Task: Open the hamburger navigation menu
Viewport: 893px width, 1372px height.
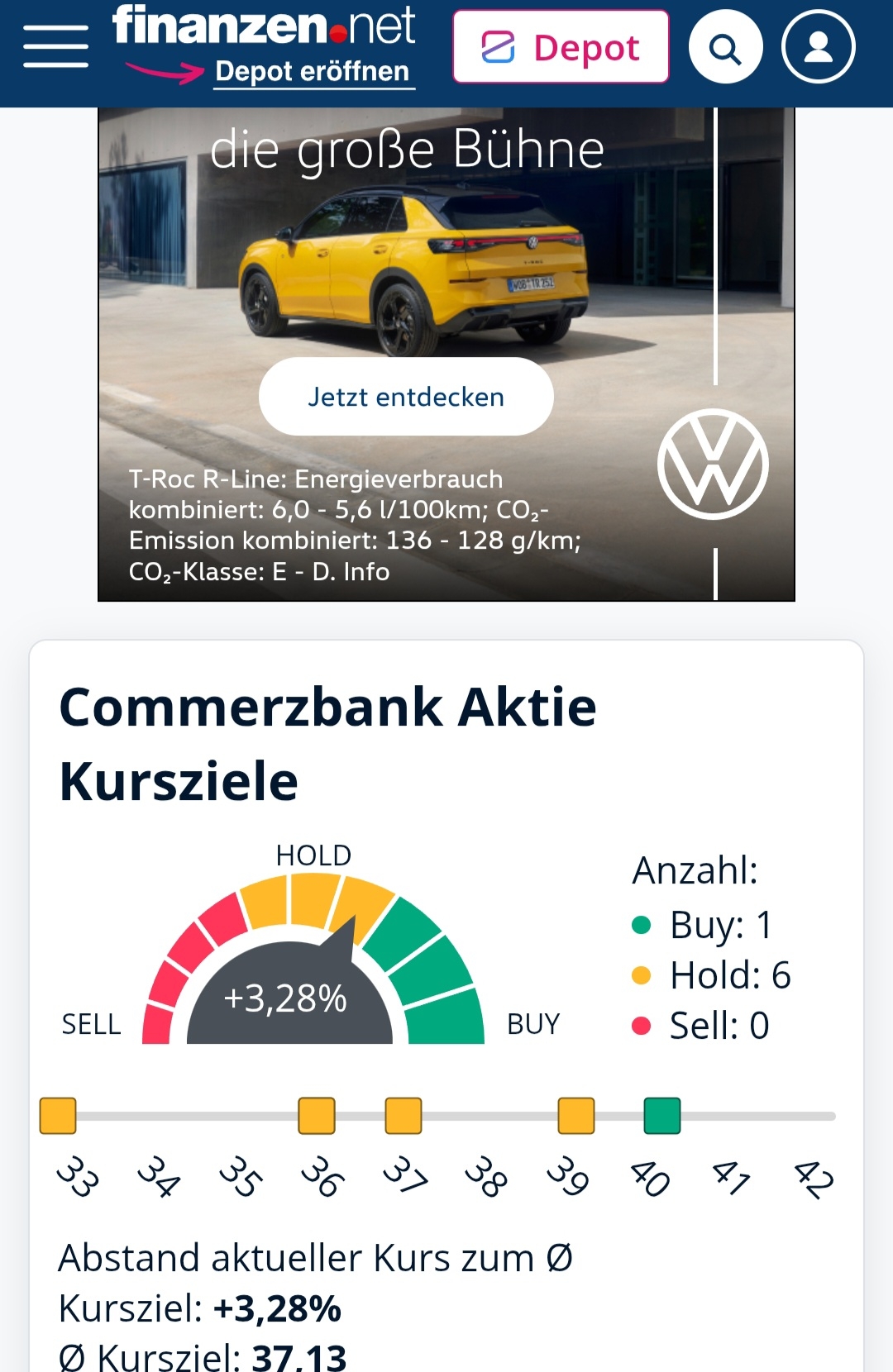Action: point(55,46)
